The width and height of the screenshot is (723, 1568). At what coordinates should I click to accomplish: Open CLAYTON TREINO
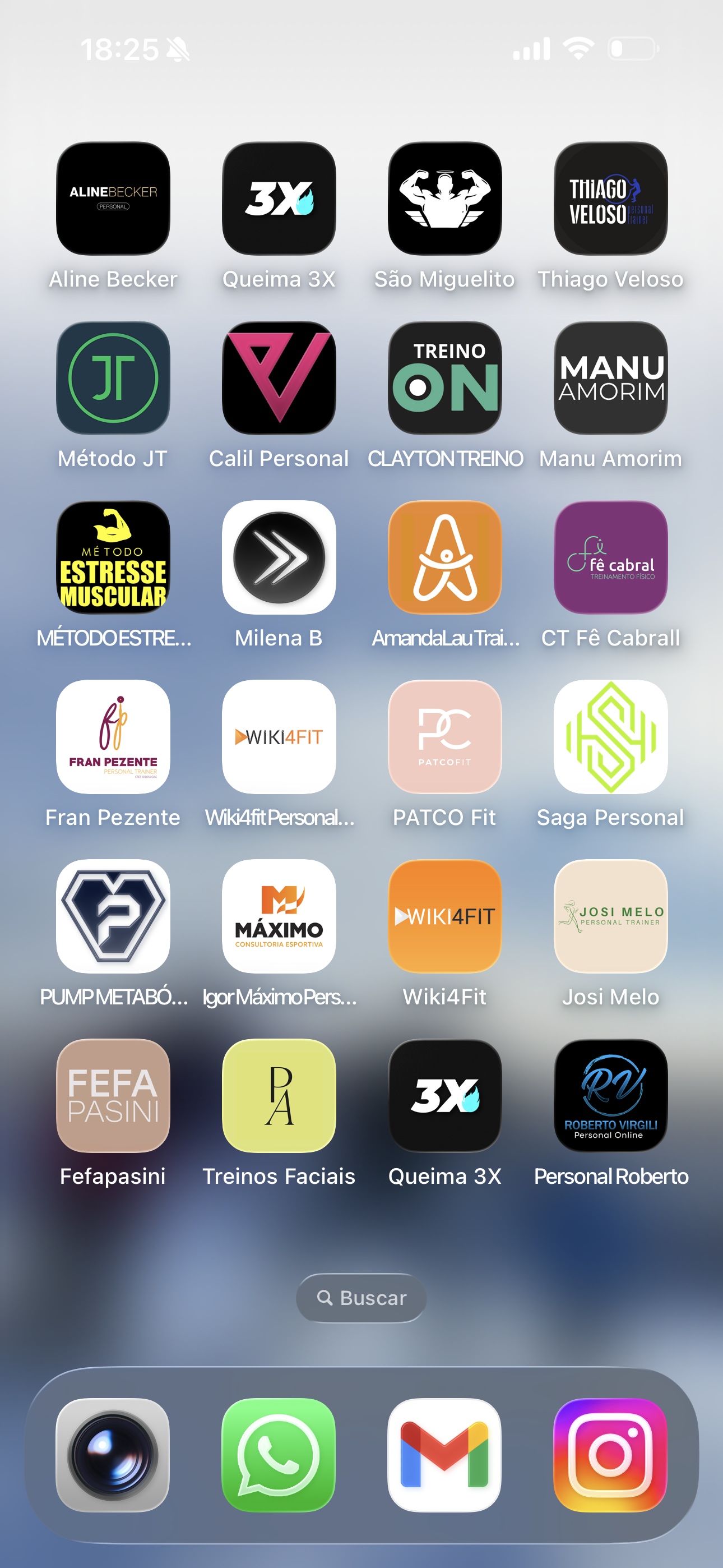pyautogui.click(x=444, y=378)
